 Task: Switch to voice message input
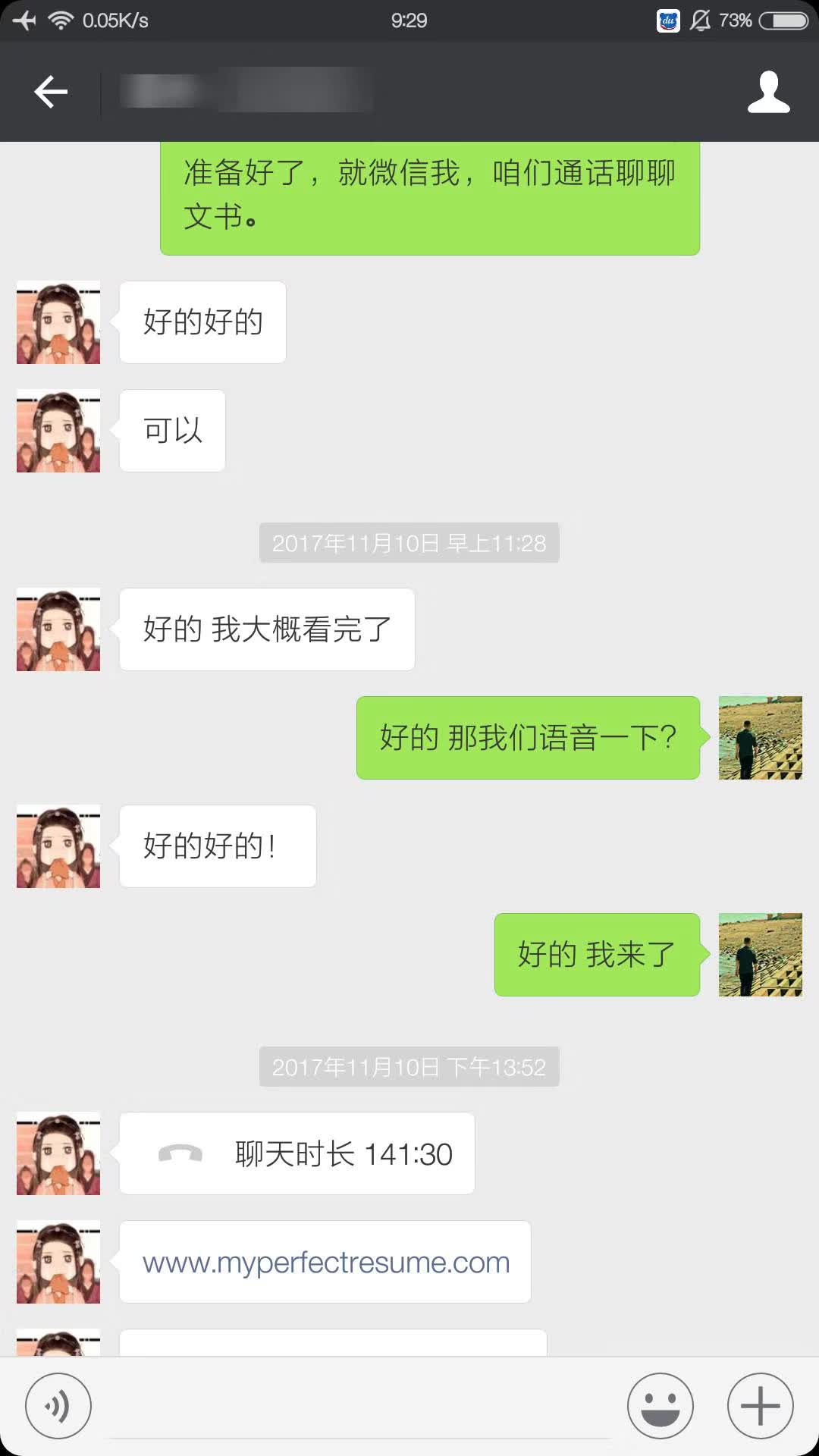tap(58, 1405)
